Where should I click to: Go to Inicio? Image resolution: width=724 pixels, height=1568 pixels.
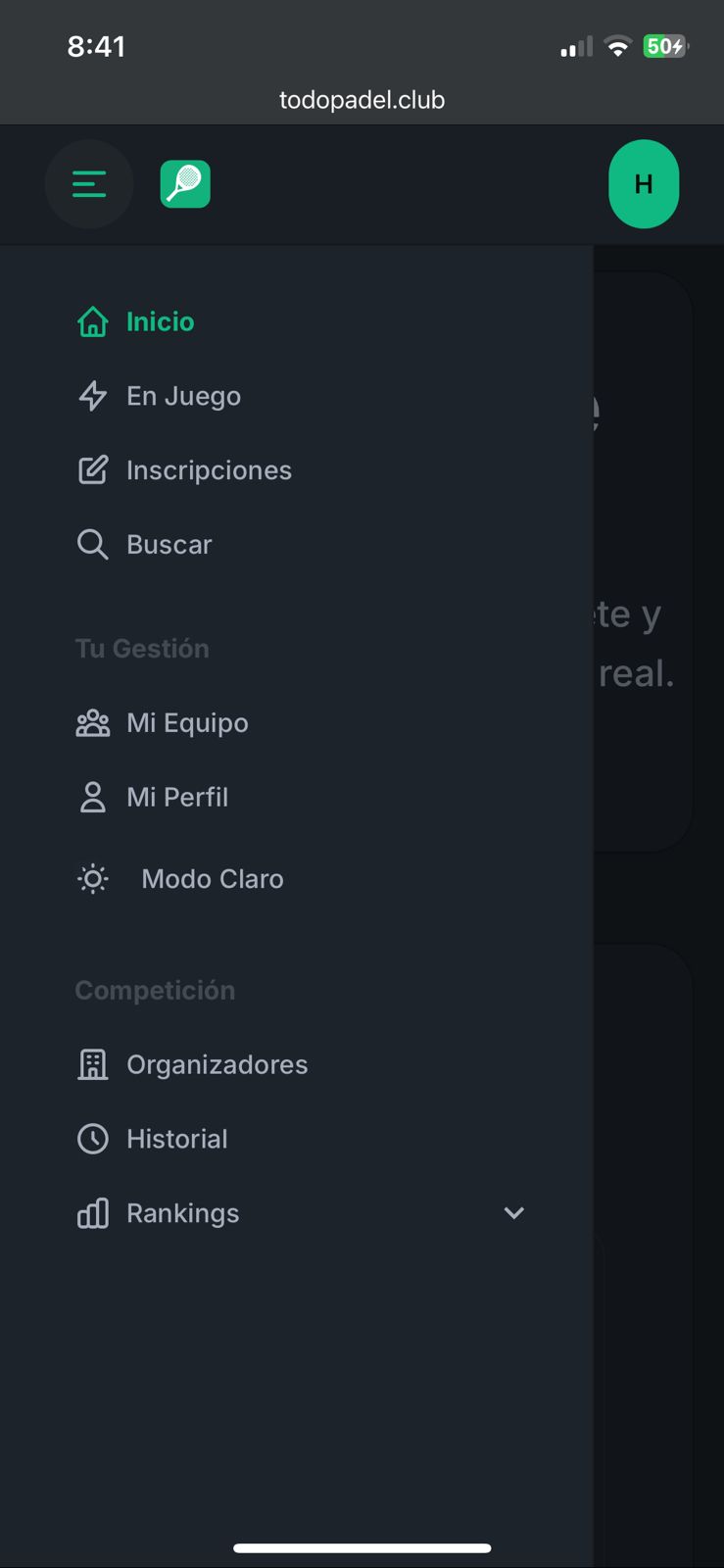coord(160,321)
